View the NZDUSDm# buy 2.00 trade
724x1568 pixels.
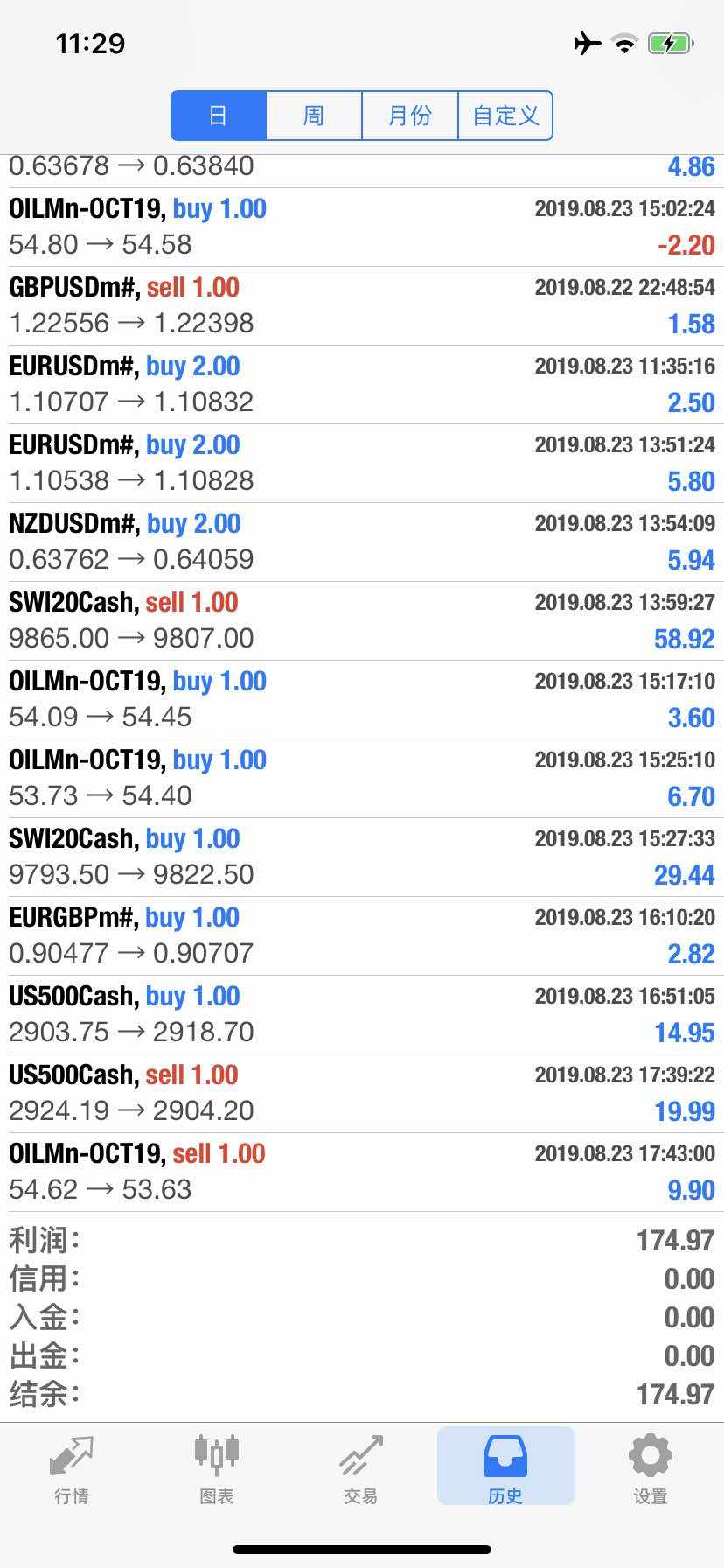coord(362,542)
